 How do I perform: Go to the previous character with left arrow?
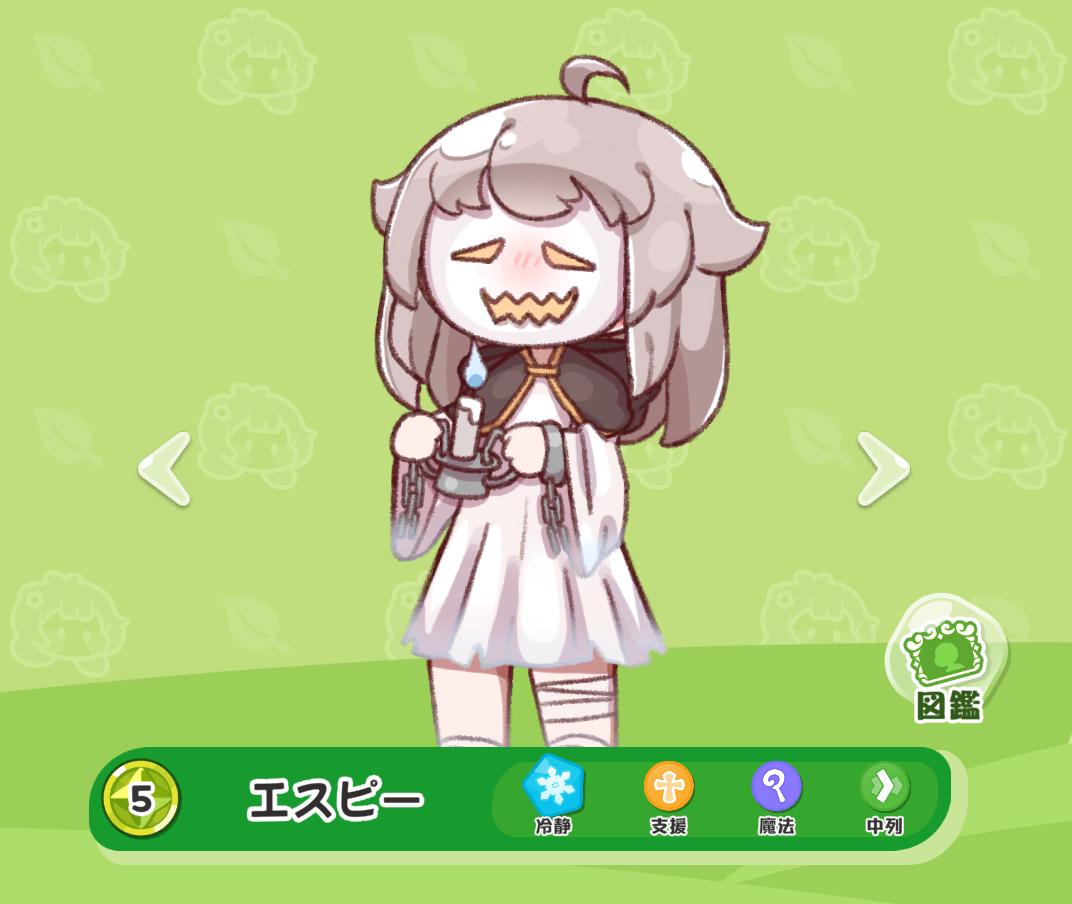[164, 469]
